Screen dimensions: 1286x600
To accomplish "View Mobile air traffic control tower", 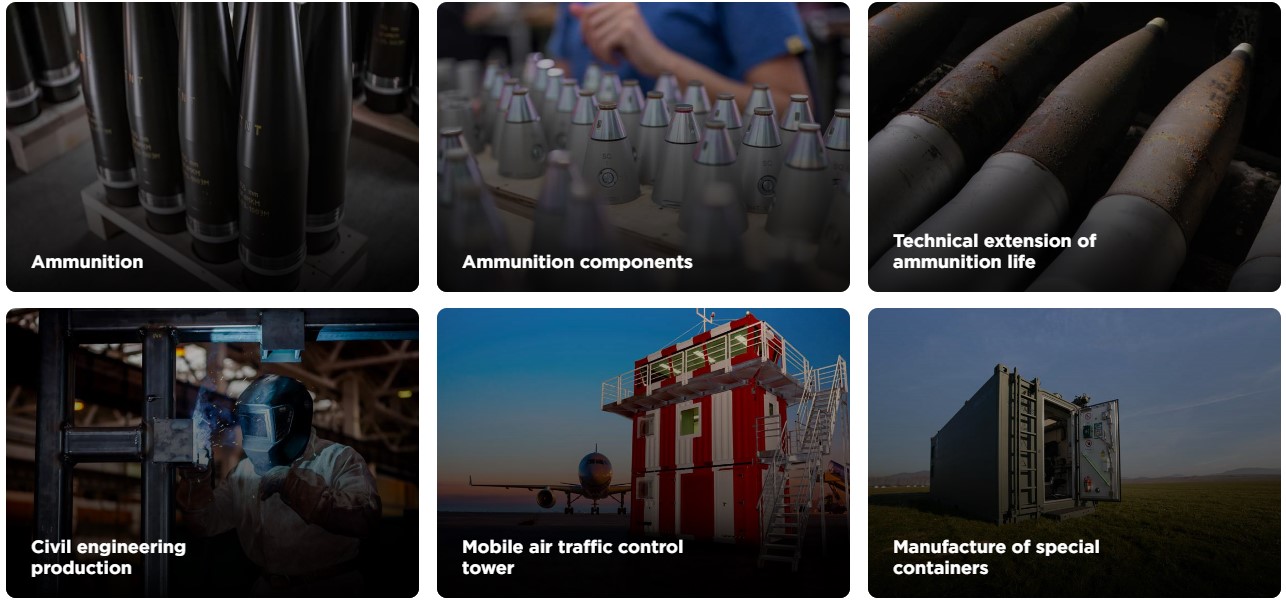I will (x=643, y=452).
